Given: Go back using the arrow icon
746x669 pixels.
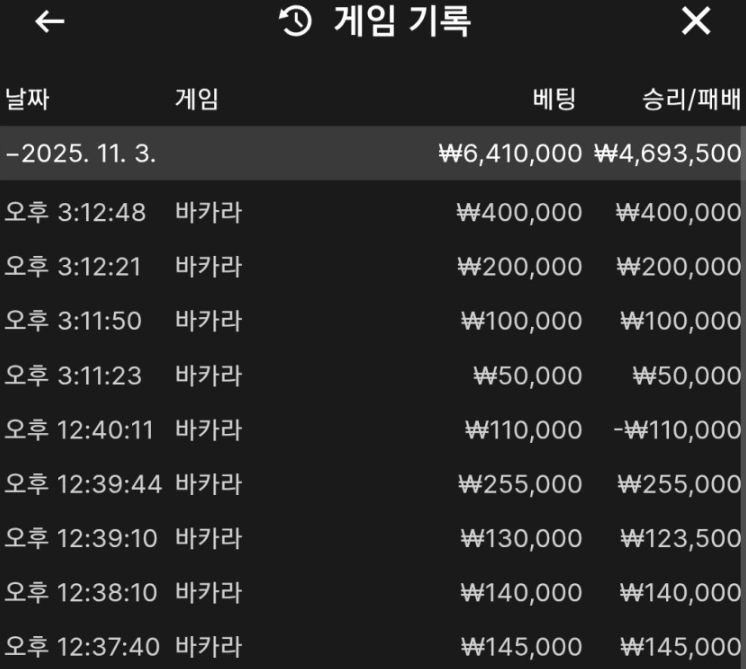Looking at the screenshot, I should (x=49, y=22).
